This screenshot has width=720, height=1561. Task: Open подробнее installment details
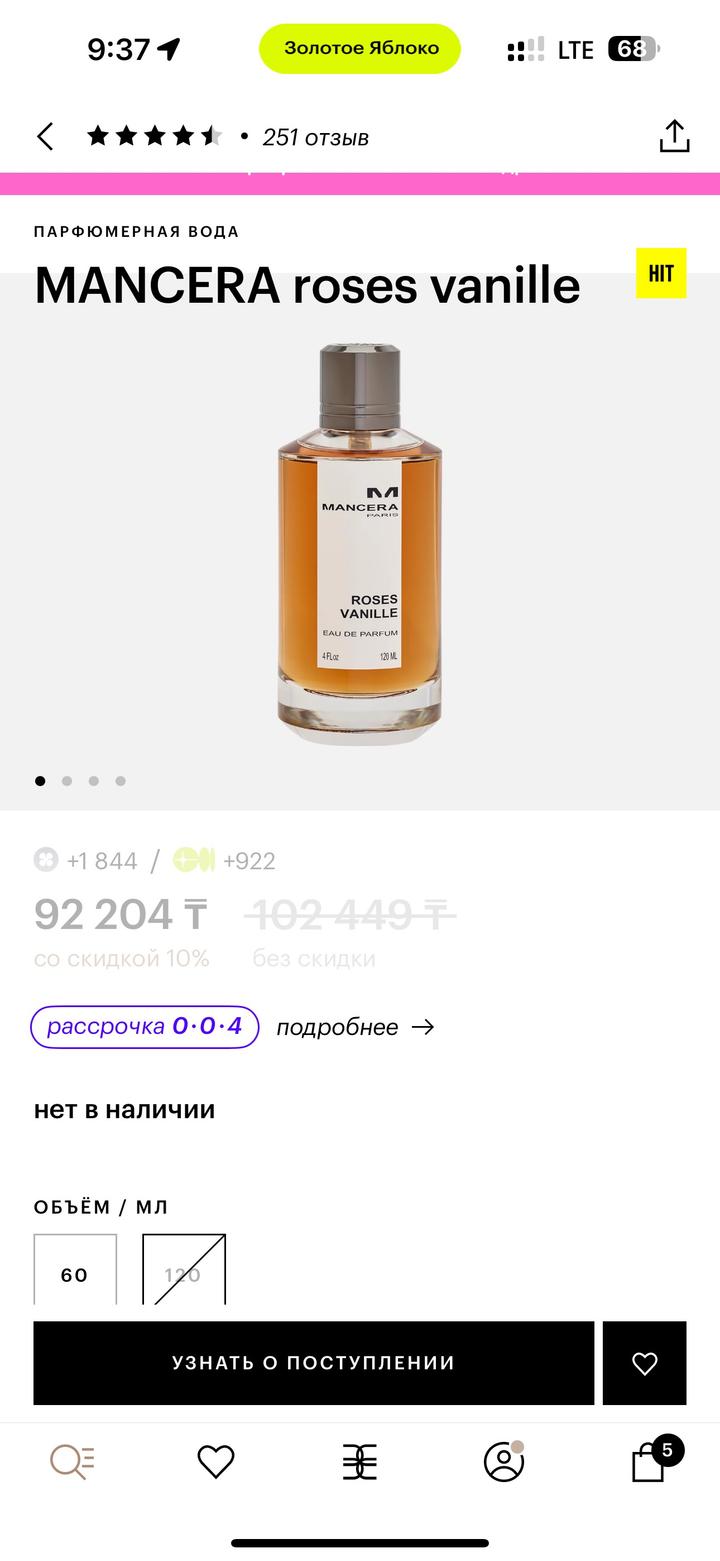[354, 1027]
